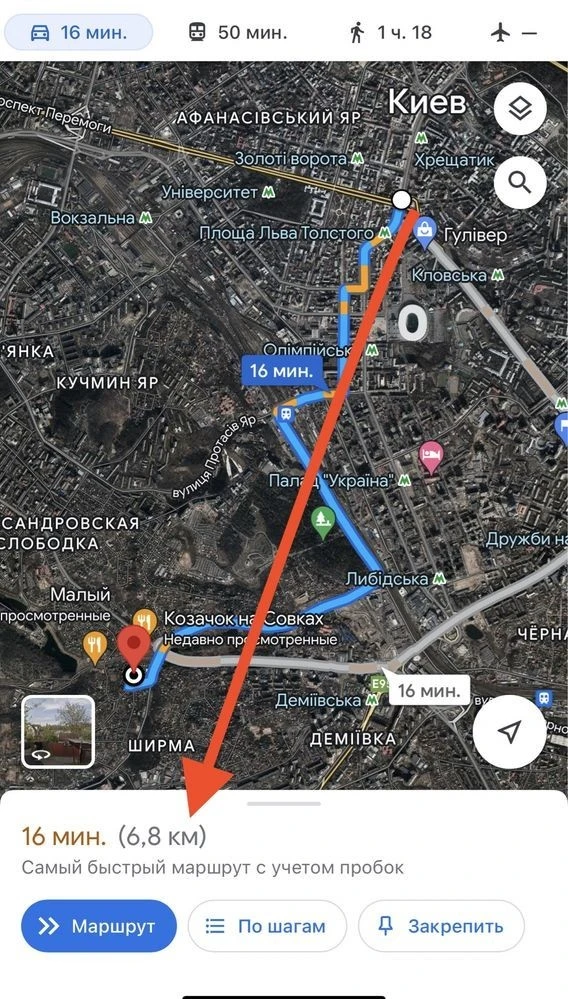Viewport: 568px width, 999px height.
Task: Select the alternate gray route 16 мин. label
Action: coord(430,690)
